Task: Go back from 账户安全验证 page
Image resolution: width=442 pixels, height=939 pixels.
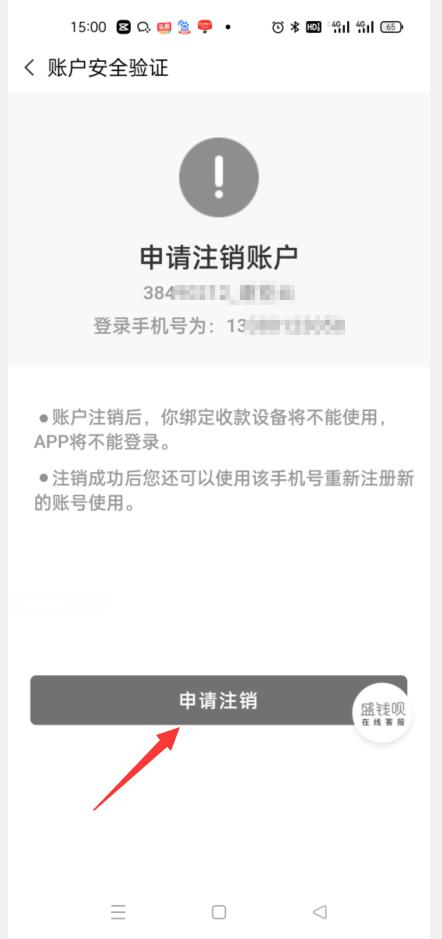Action: (x=29, y=68)
